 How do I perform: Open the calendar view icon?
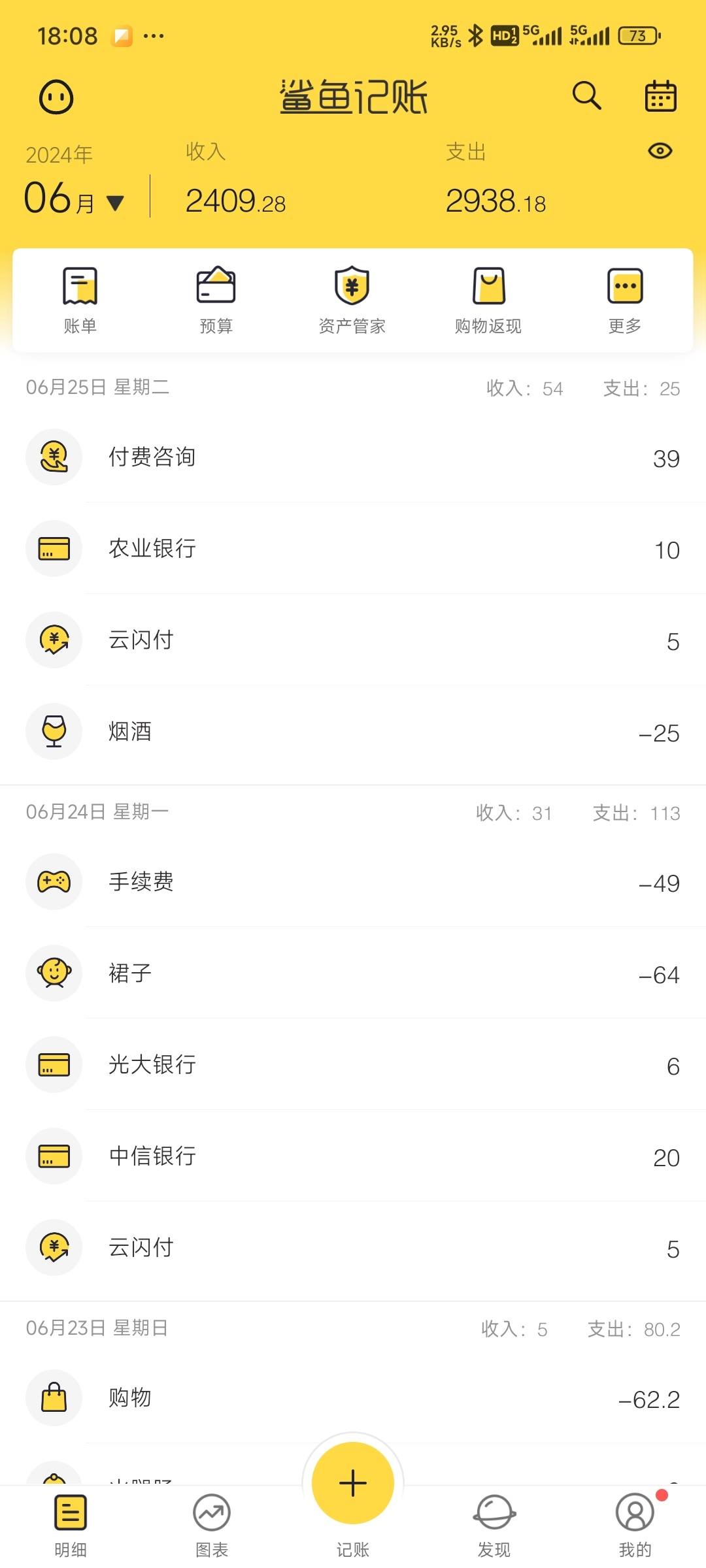point(660,97)
